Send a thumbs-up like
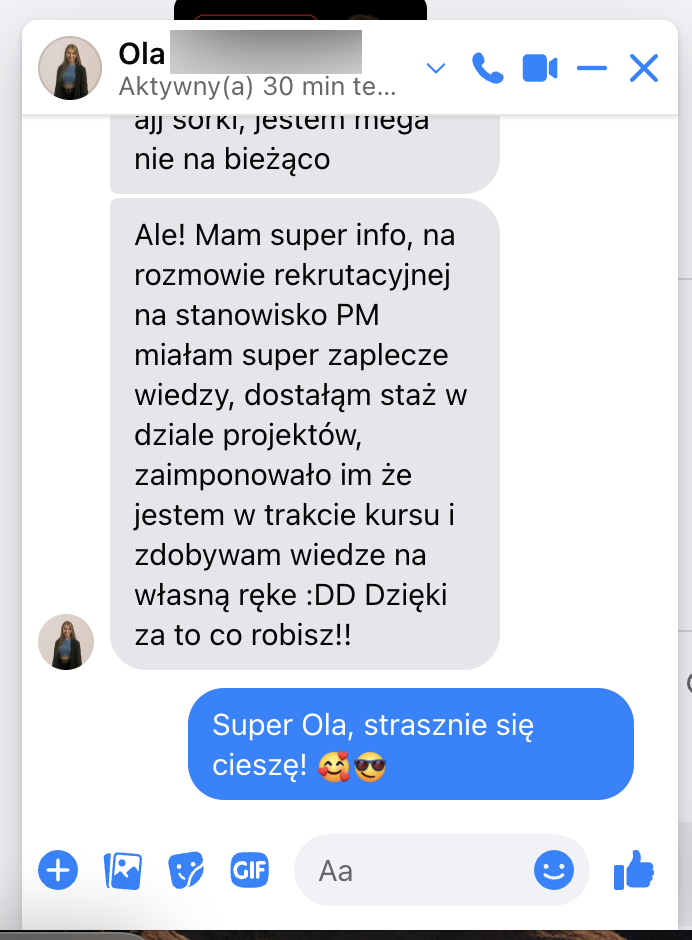This screenshot has width=692, height=940. point(633,870)
